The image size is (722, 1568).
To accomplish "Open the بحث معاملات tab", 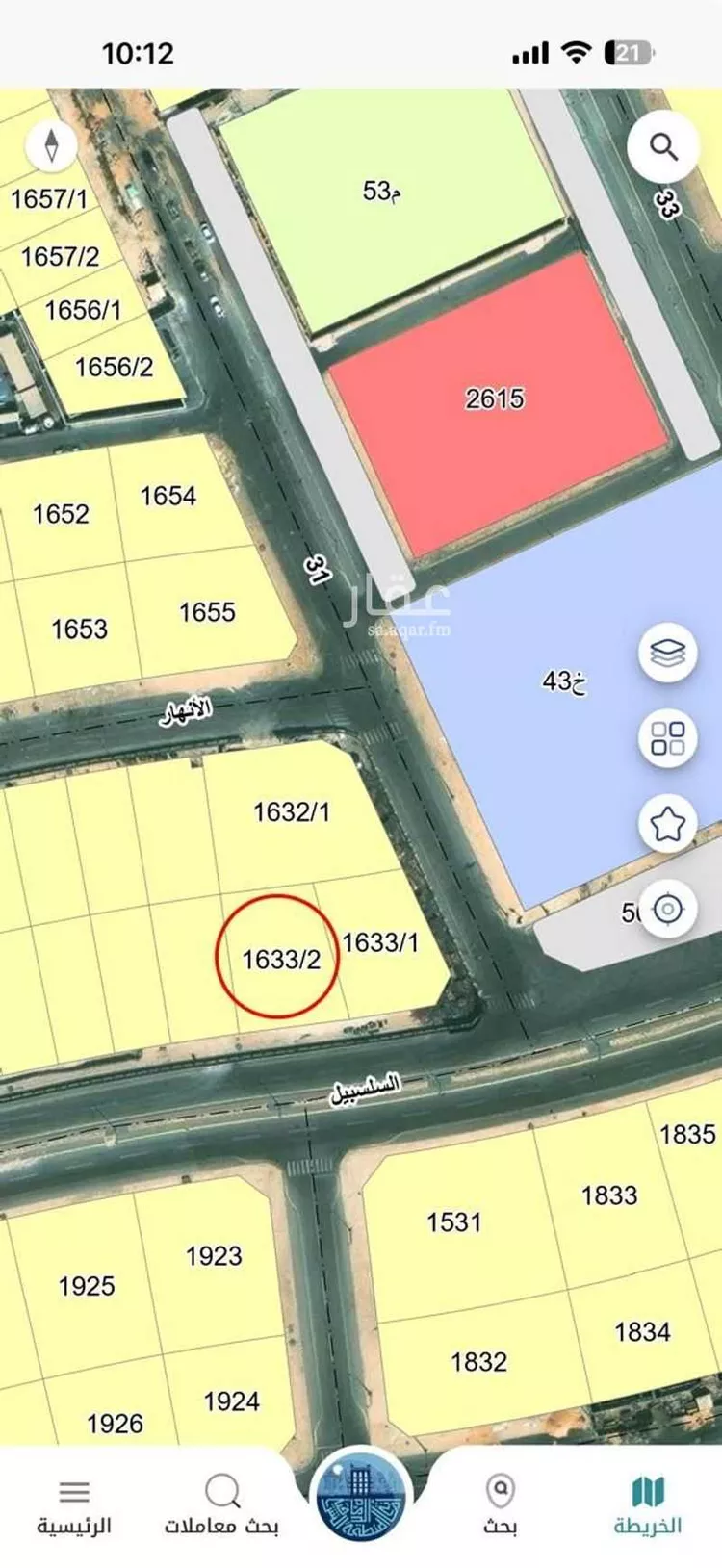I will pyautogui.click(x=221, y=1506).
